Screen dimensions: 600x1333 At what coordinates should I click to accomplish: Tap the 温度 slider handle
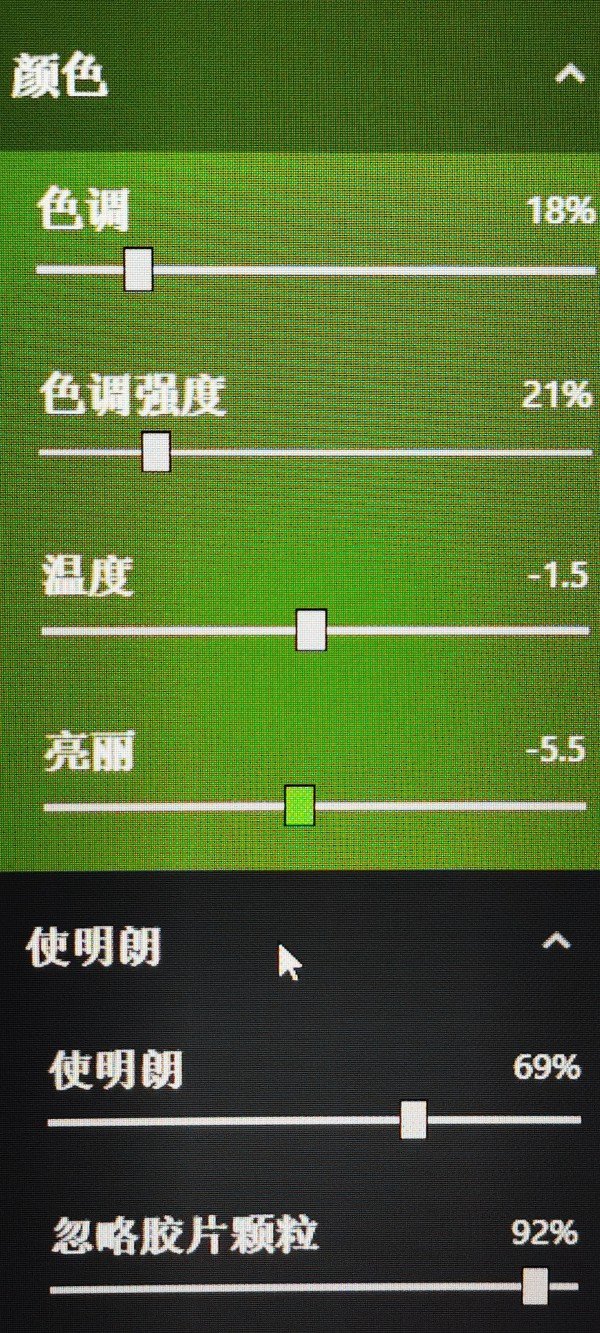click(312, 631)
